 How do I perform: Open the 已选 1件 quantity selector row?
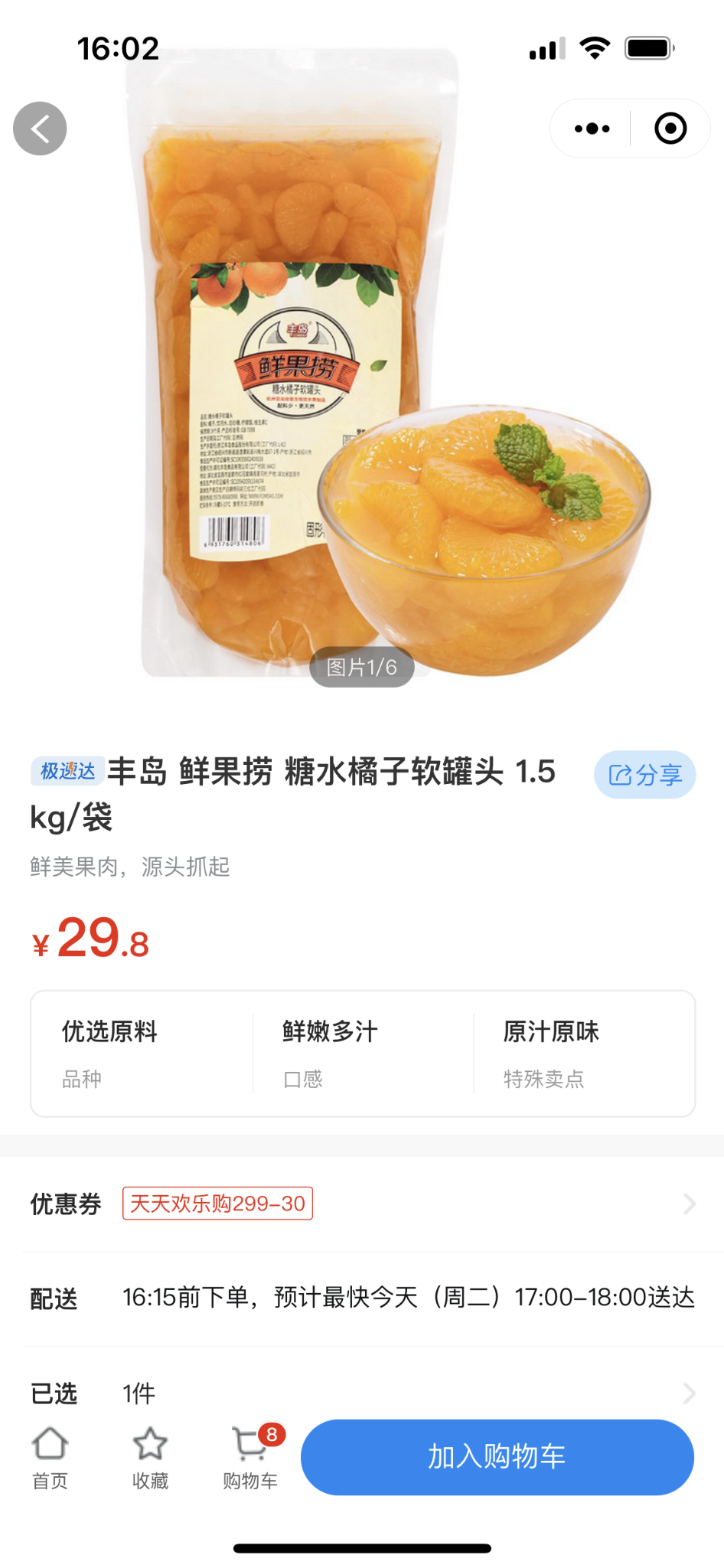pyautogui.click(x=361, y=1393)
